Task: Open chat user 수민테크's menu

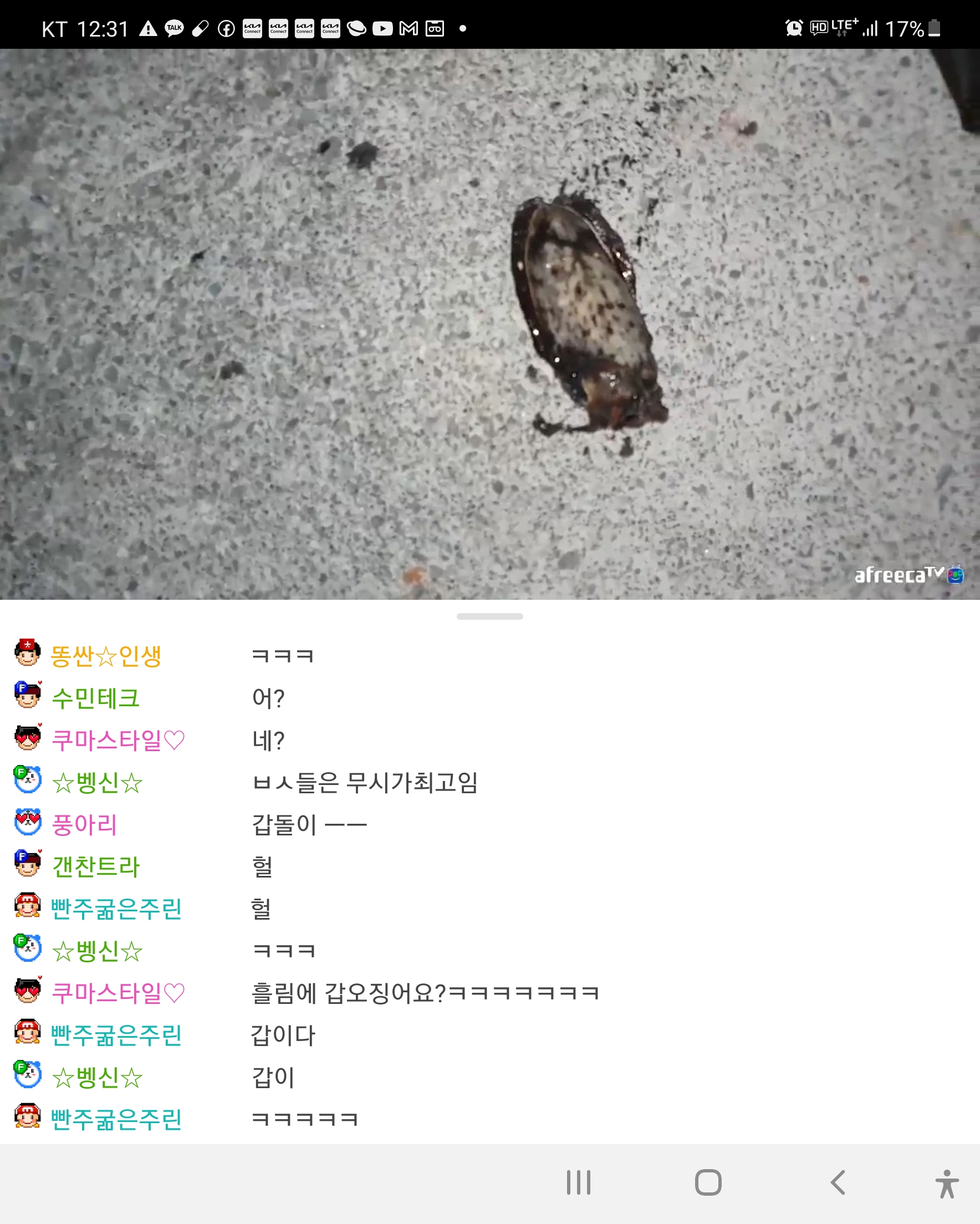Action: [95, 698]
